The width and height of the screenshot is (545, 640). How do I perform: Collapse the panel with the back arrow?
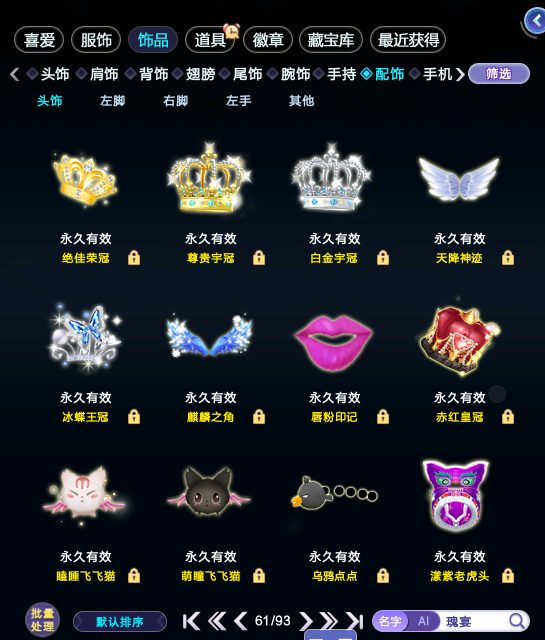coord(535,21)
